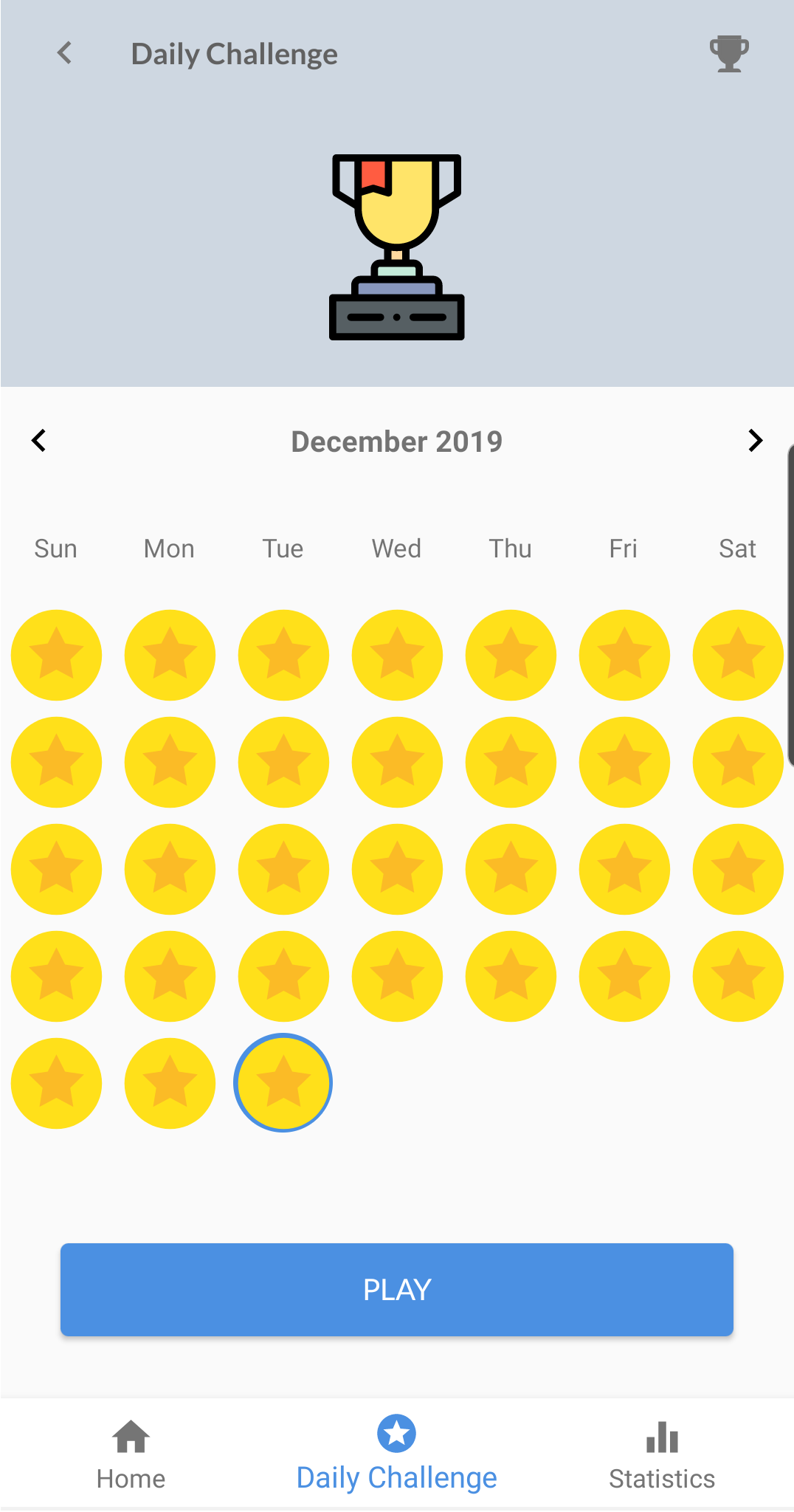
Task: Select the blue-outlined star day
Action: pos(283,1083)
